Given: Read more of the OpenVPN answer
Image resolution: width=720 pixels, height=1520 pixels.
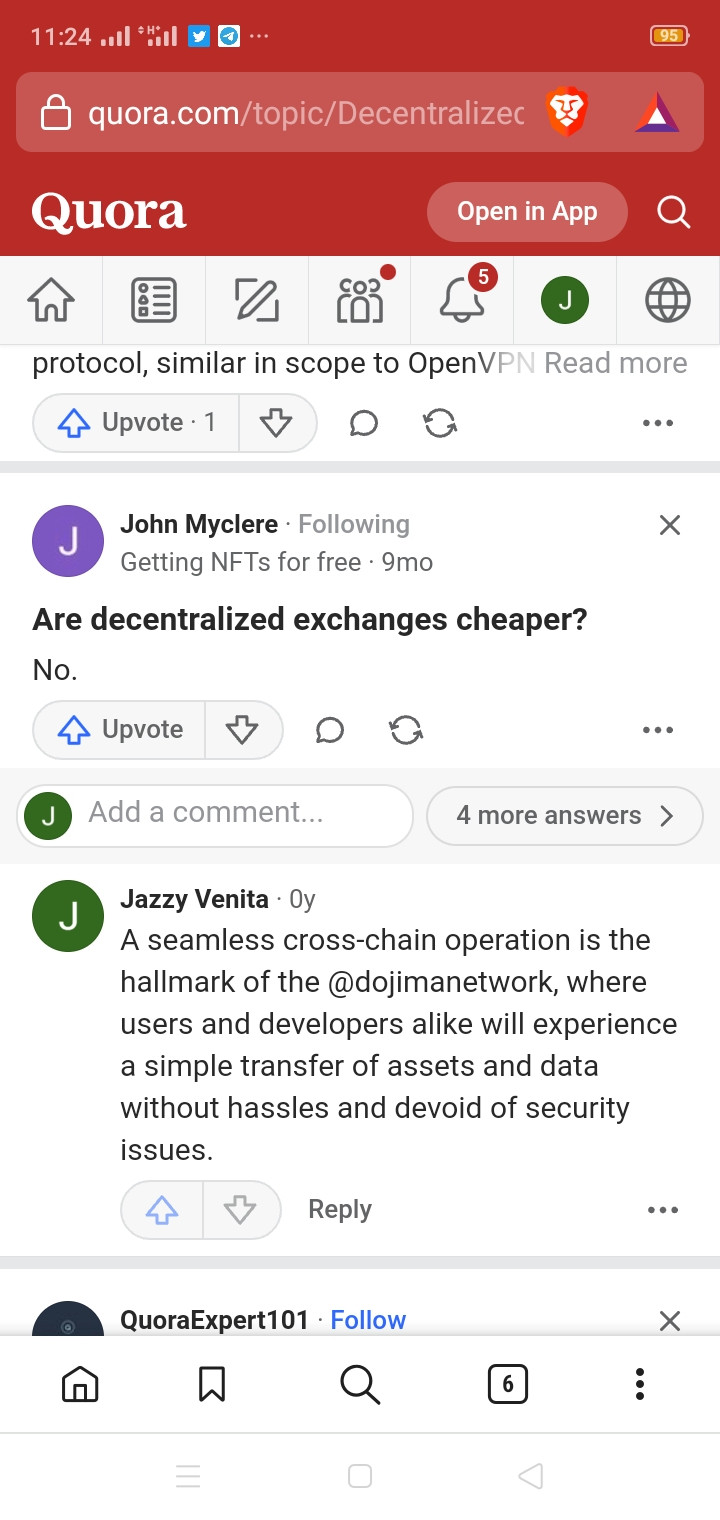Looking at the screenshot, I should 616,363.
